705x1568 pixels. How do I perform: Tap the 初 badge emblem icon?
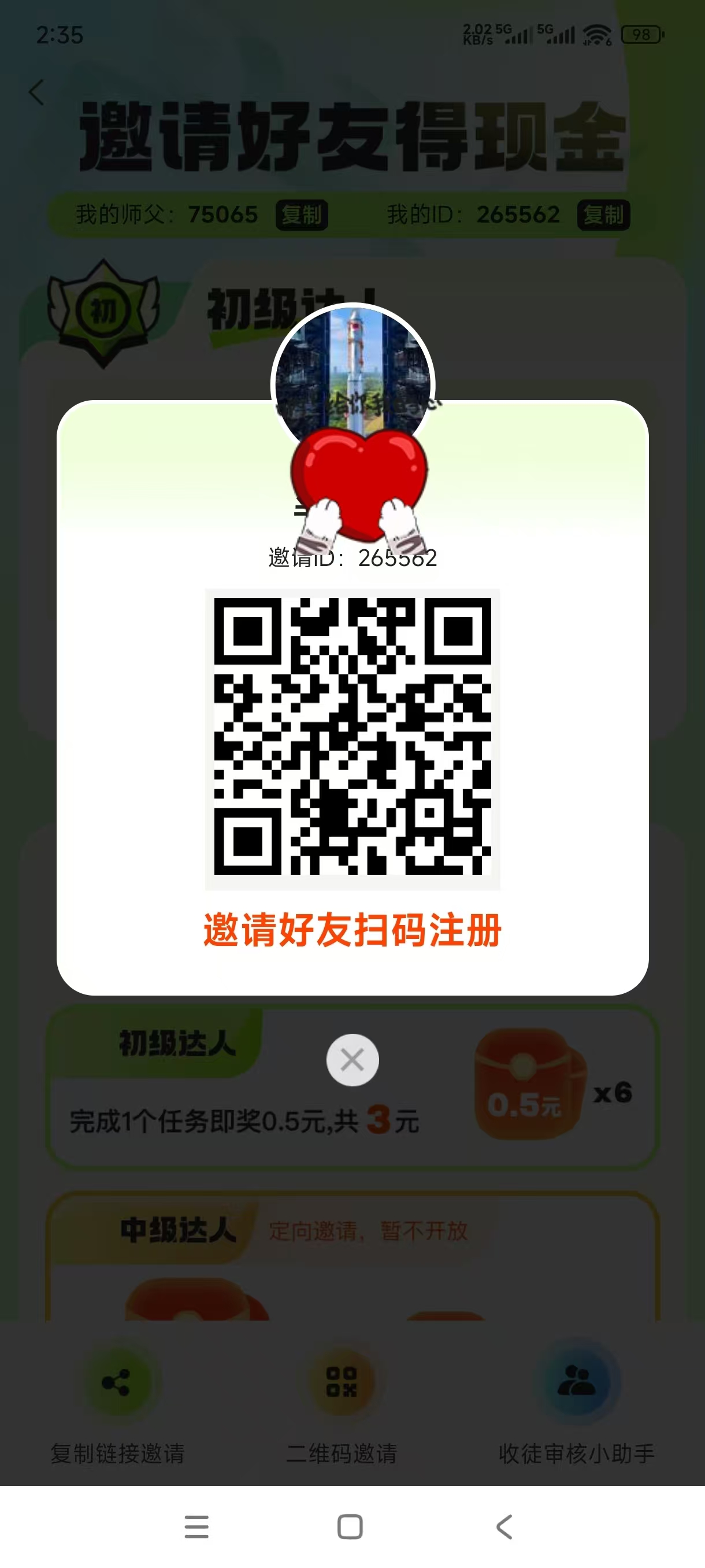(x=102, y=310)
